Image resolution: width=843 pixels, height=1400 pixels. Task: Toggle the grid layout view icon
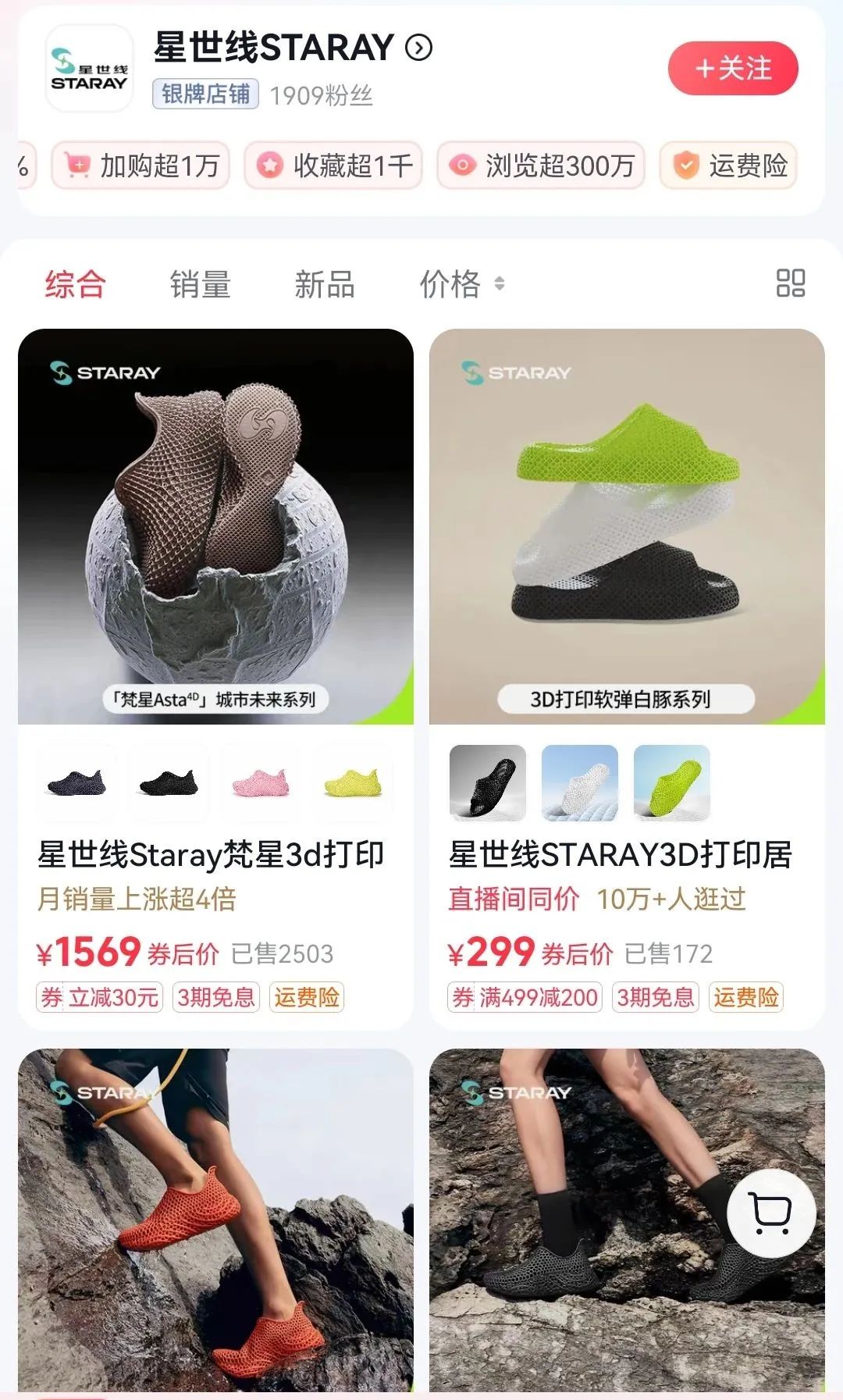pos(790,283)
